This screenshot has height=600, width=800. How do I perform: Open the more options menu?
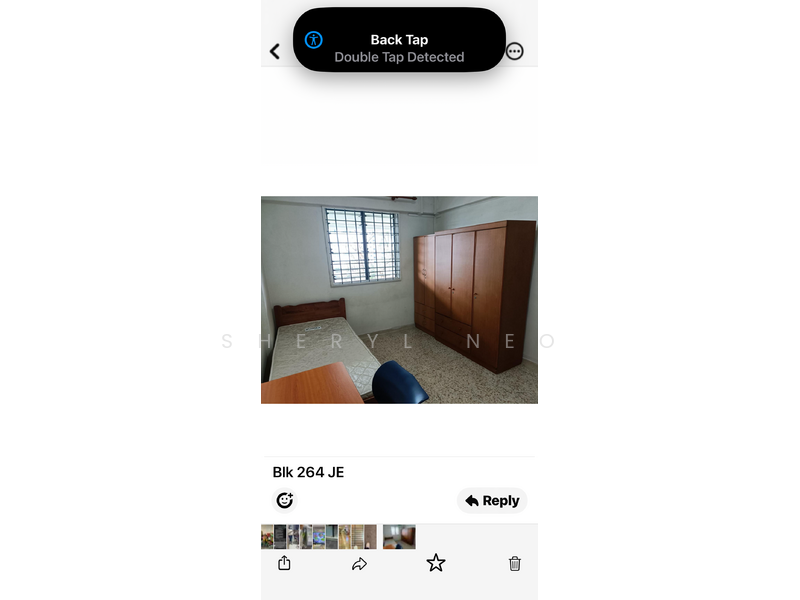pos(515,51)
